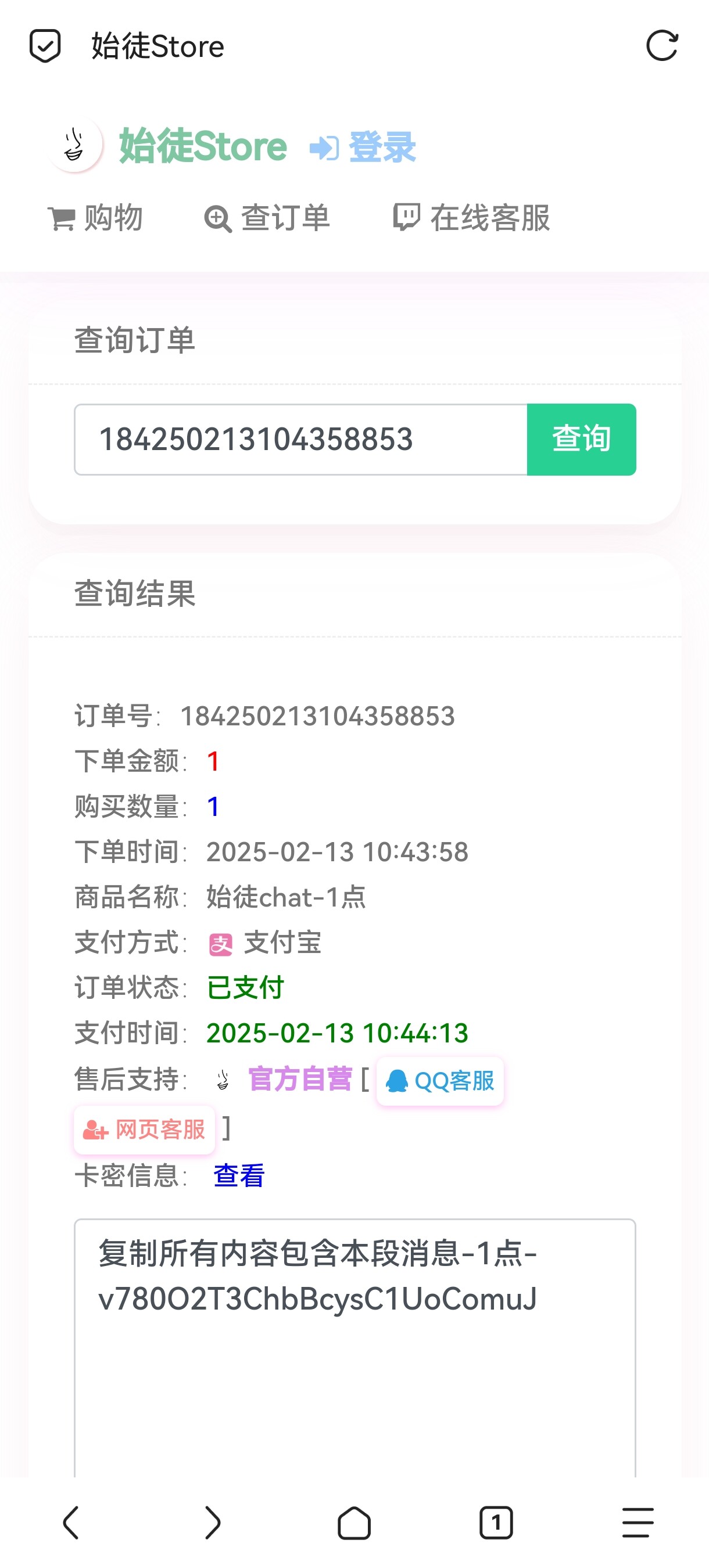The height and width of the screenshot is (1568, 709).
Task: Go back with the browser back arrow
Action: (71, 1523)
